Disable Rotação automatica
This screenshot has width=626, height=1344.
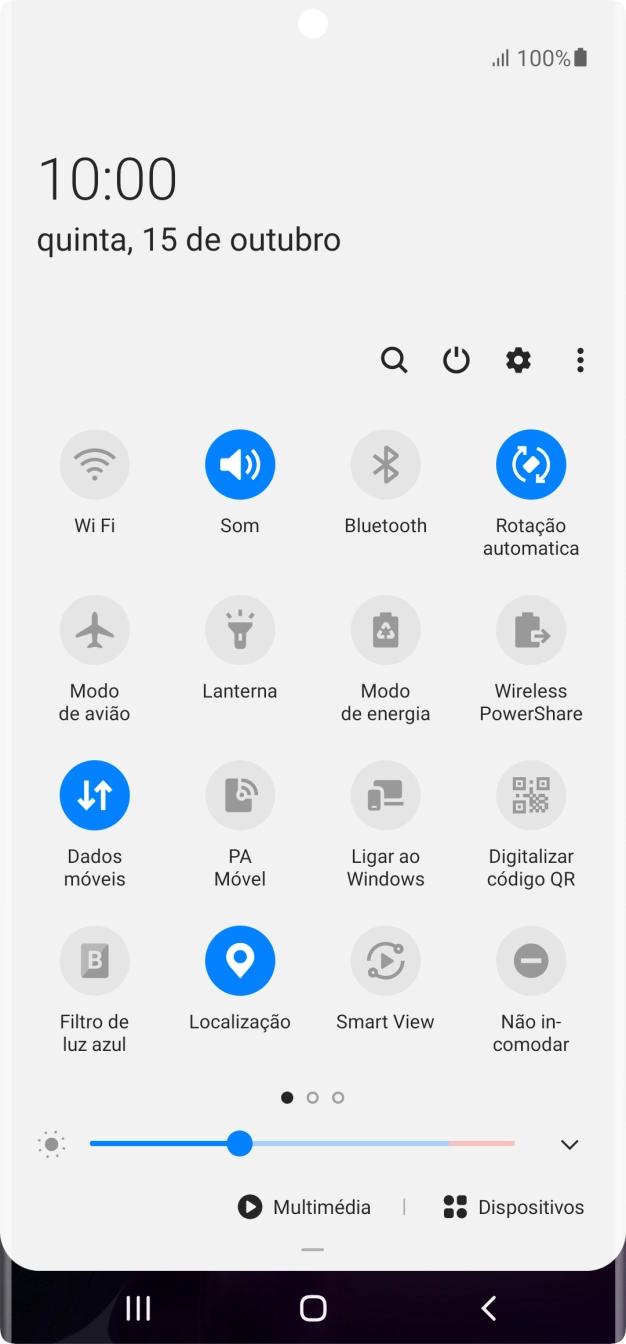point(531,465)
